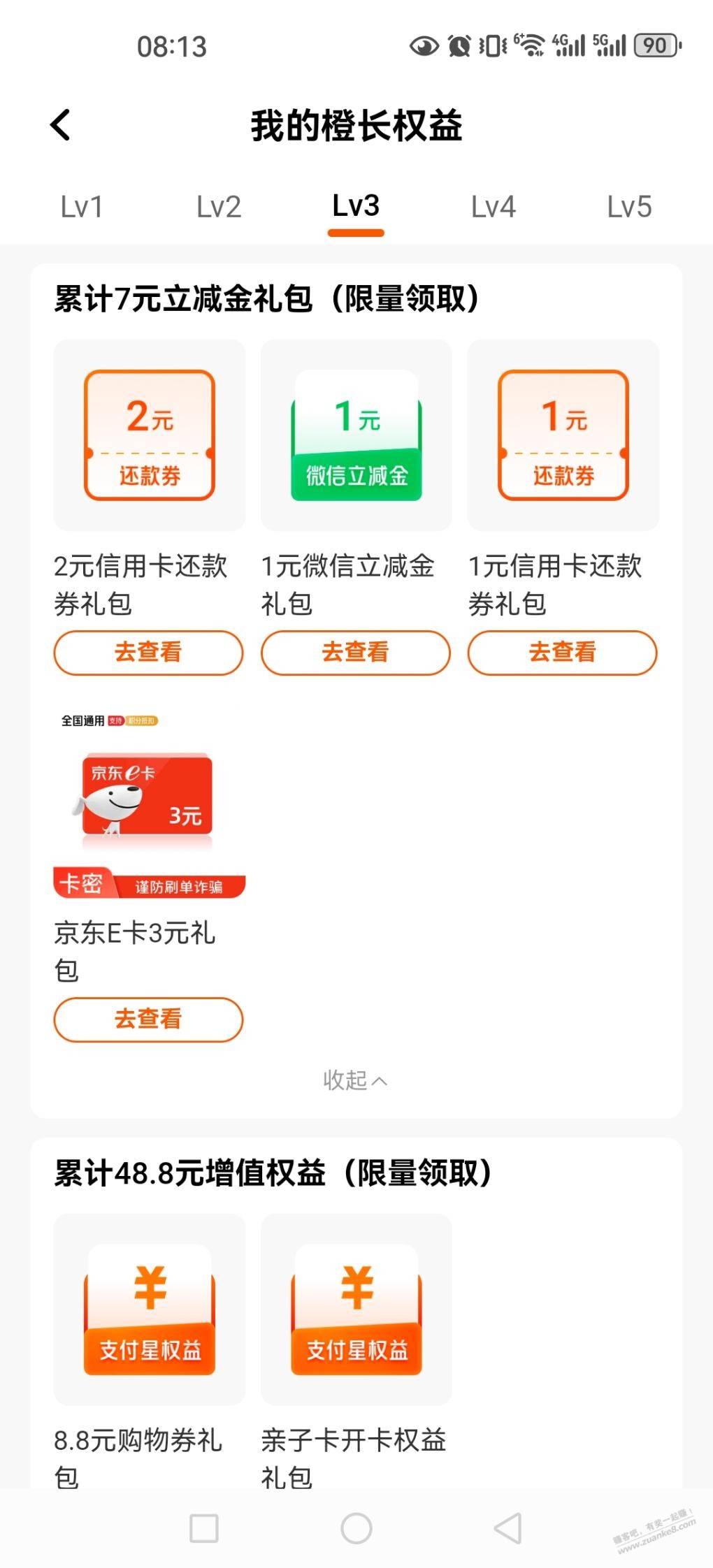Tap 去查看 under 2元信用卡还款券礼包
Viewport: 713px width, 1568px height.
tap(149, 653)
